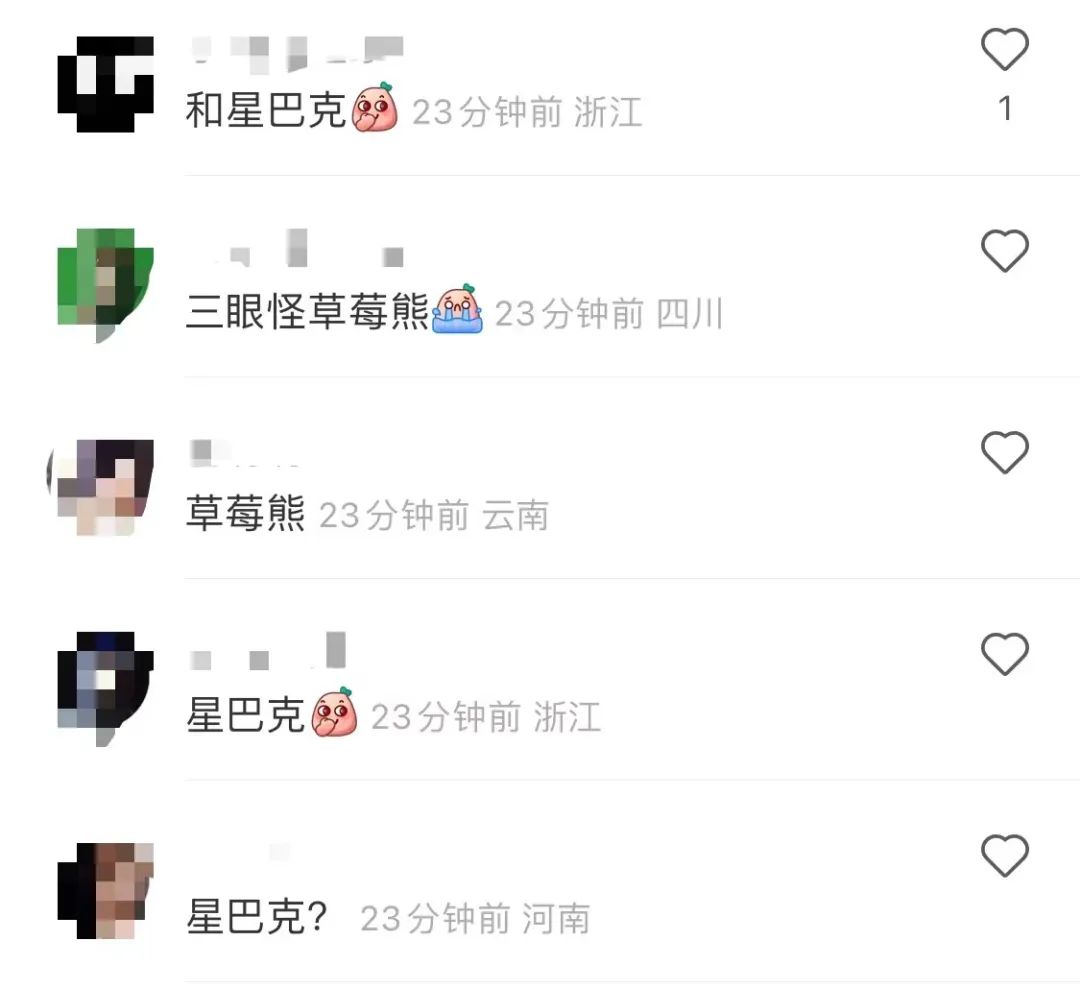The height and width of the screenshot is (989, 1080).
Task: Like the '星巴克?' comment from 河南
Action: click(x=1004, y=856)
